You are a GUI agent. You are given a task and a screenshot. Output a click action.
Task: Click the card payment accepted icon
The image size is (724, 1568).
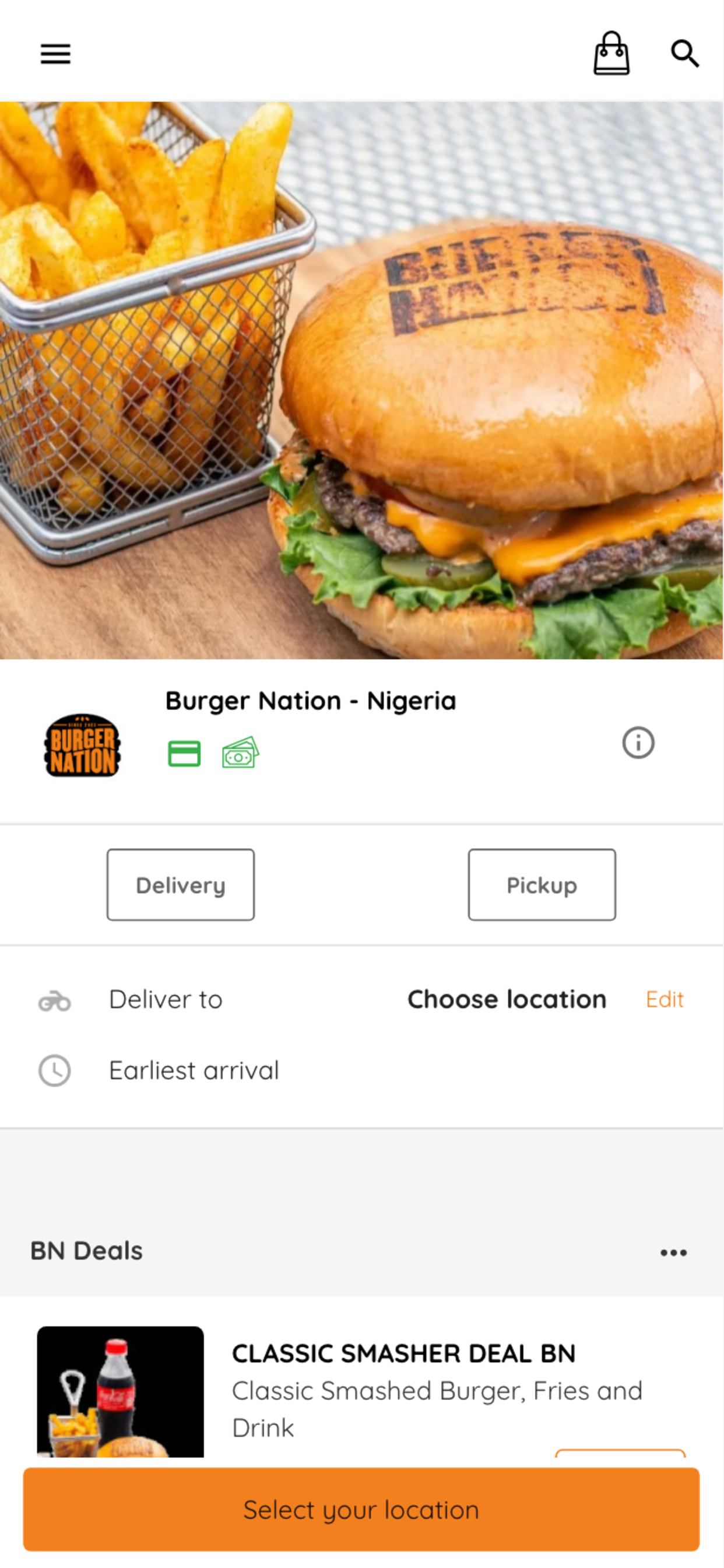[184, 753]
